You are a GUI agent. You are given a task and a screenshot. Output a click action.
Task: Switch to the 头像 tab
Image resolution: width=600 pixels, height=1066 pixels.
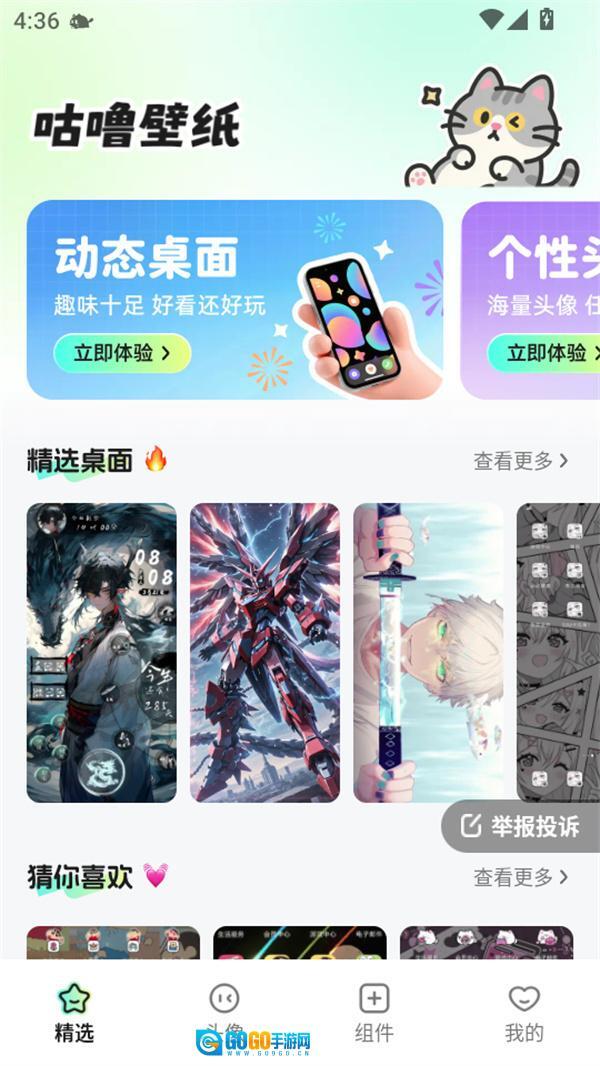click(224, 1010)
